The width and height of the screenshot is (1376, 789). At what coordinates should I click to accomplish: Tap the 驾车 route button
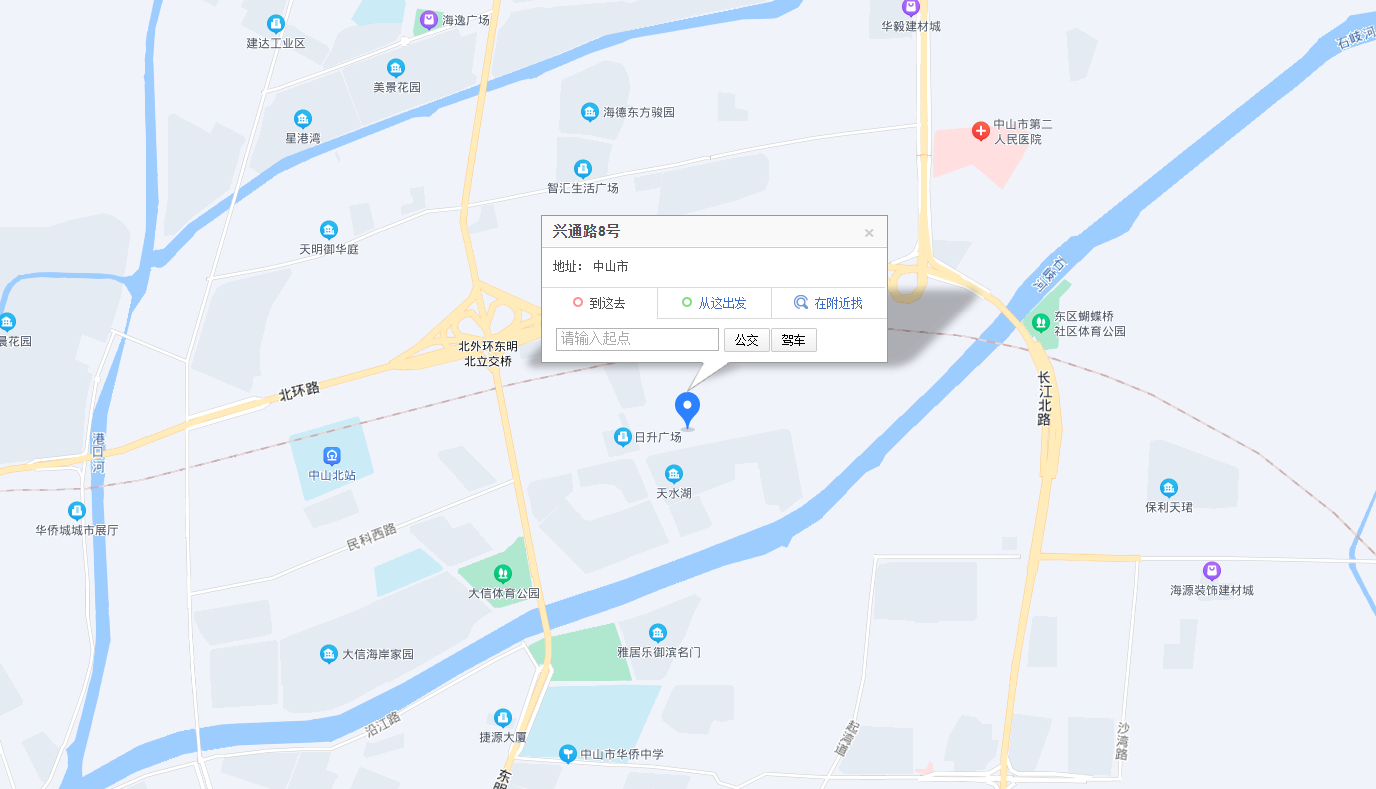(x=793, y=340)
